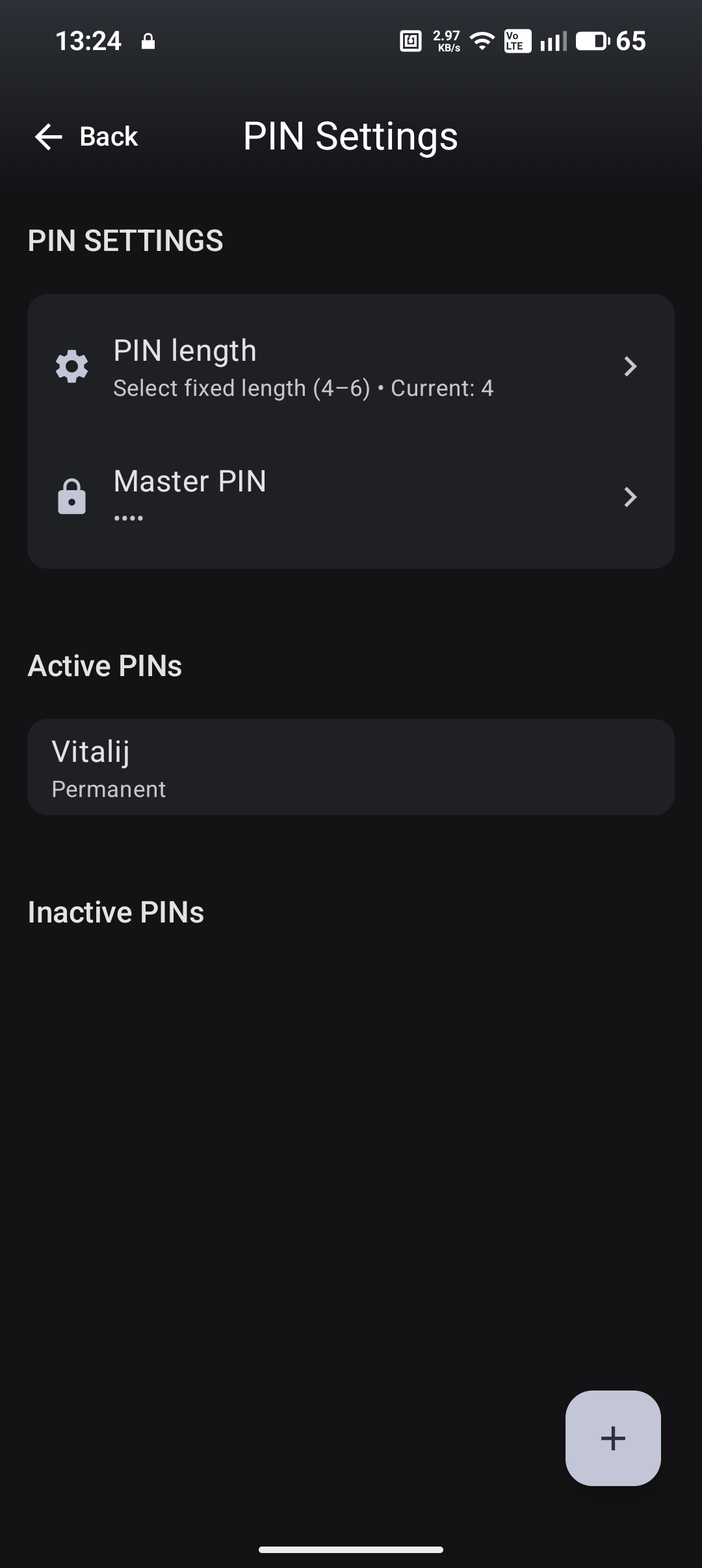Open the Master PIN row
The width and height of the screenshot is (702, 1568).
(350, 497)
